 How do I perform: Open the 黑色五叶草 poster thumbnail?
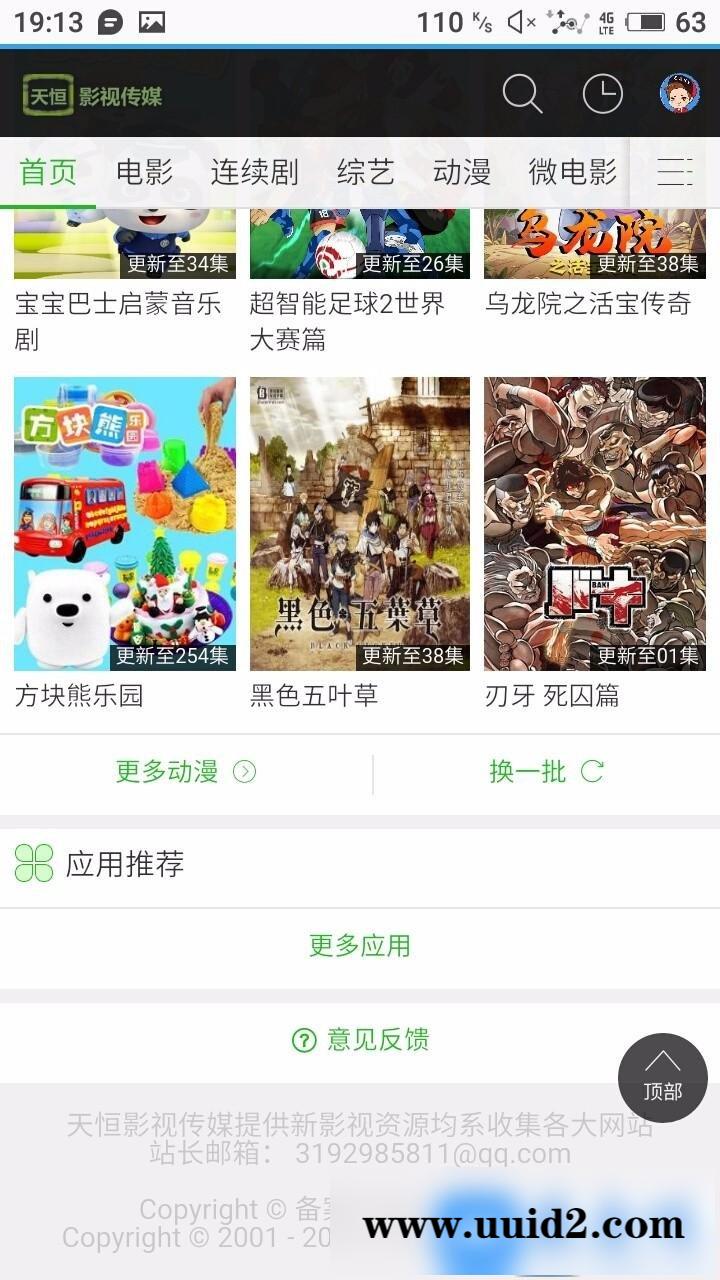359,523
